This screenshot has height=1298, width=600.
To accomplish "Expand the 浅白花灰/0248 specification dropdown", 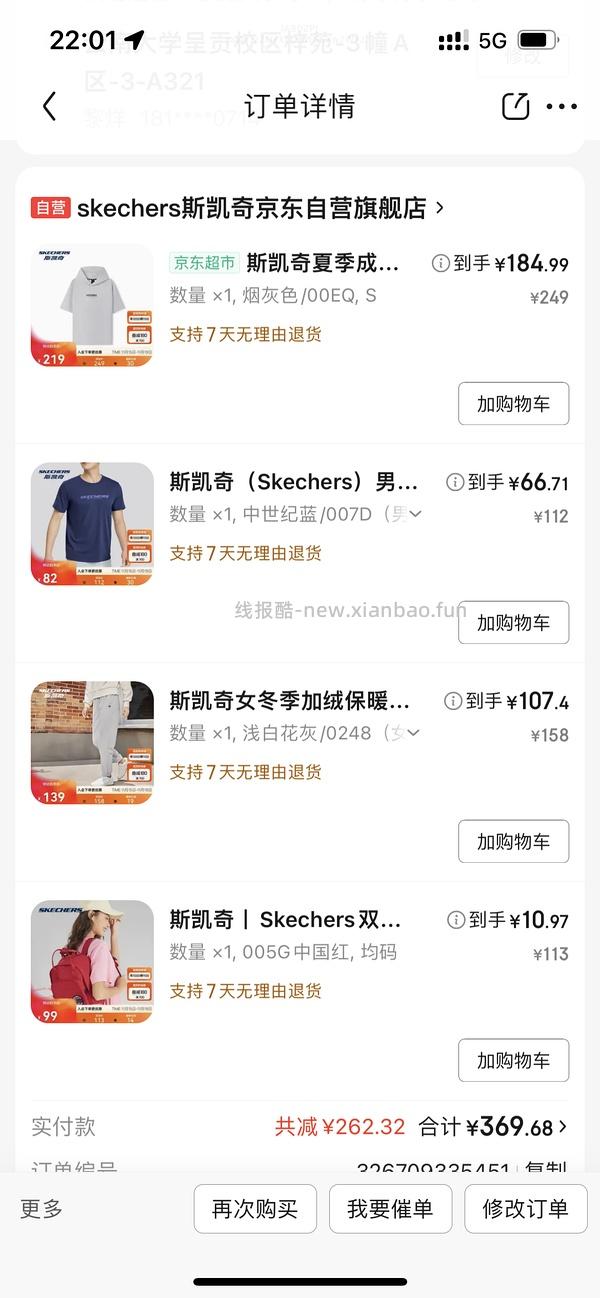I will click(x=413, y=733).
